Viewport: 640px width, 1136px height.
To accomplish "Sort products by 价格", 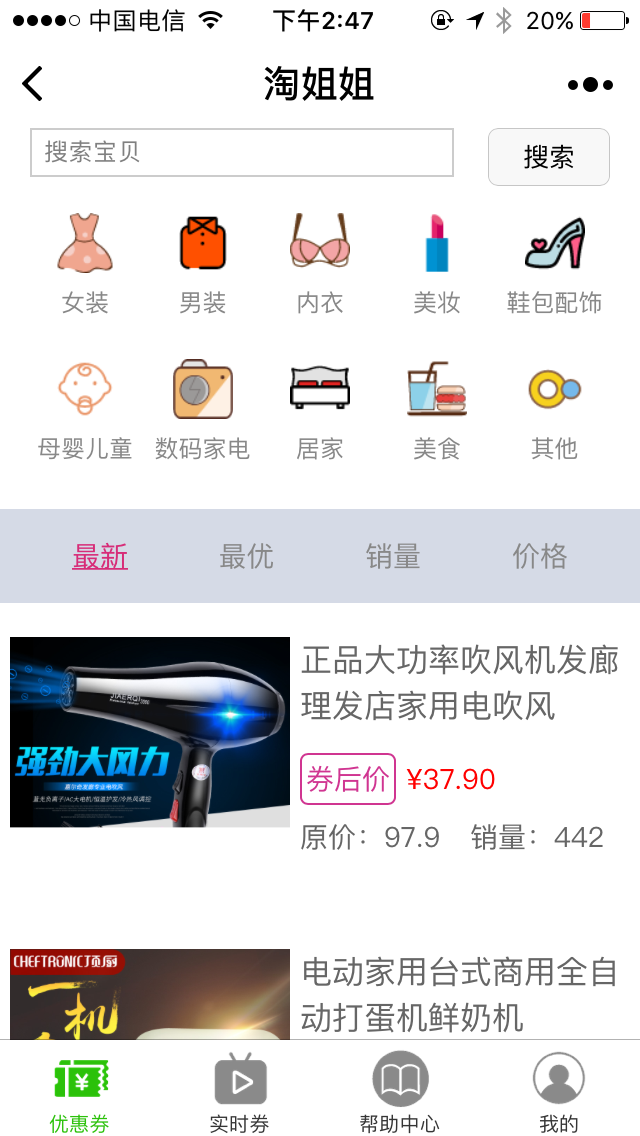I will 540,556.
